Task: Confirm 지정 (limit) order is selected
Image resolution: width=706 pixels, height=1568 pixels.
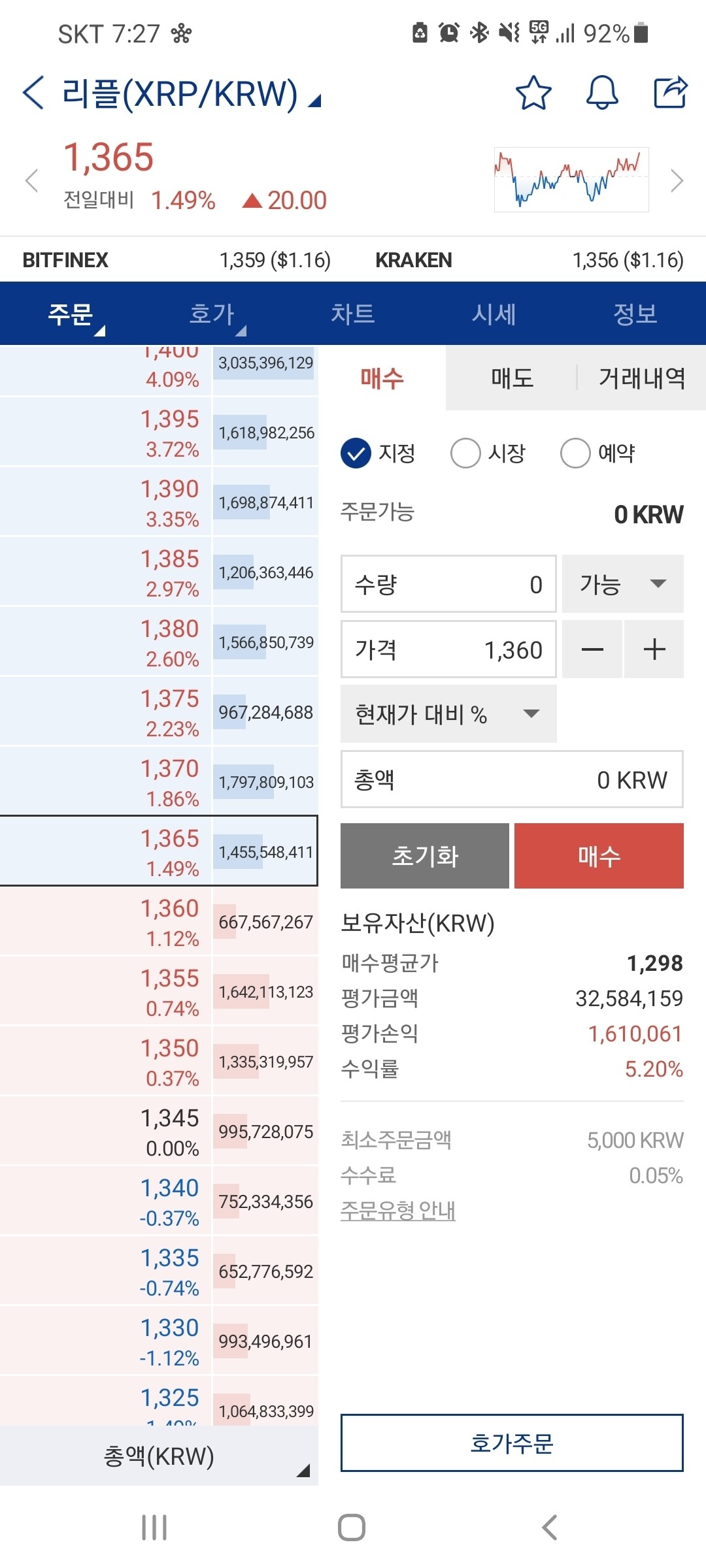Action: [x=356, y=452]
